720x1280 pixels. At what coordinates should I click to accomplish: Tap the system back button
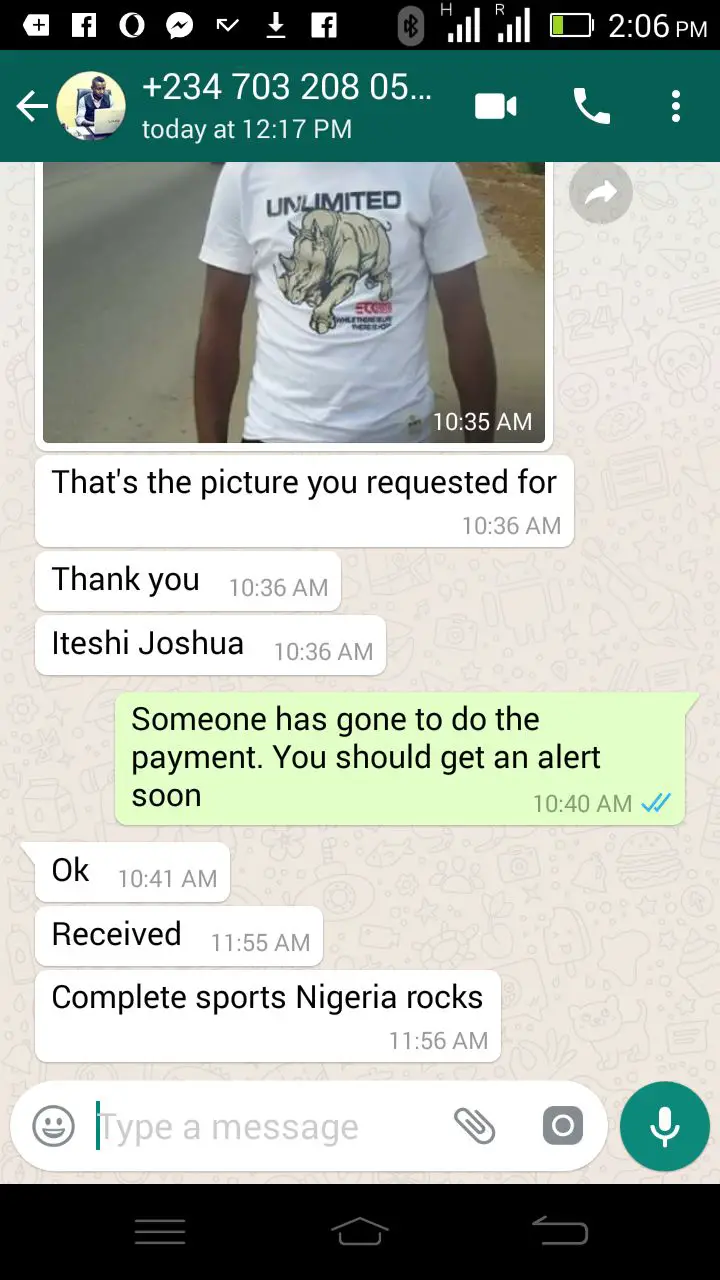[x=560, y=1232]
